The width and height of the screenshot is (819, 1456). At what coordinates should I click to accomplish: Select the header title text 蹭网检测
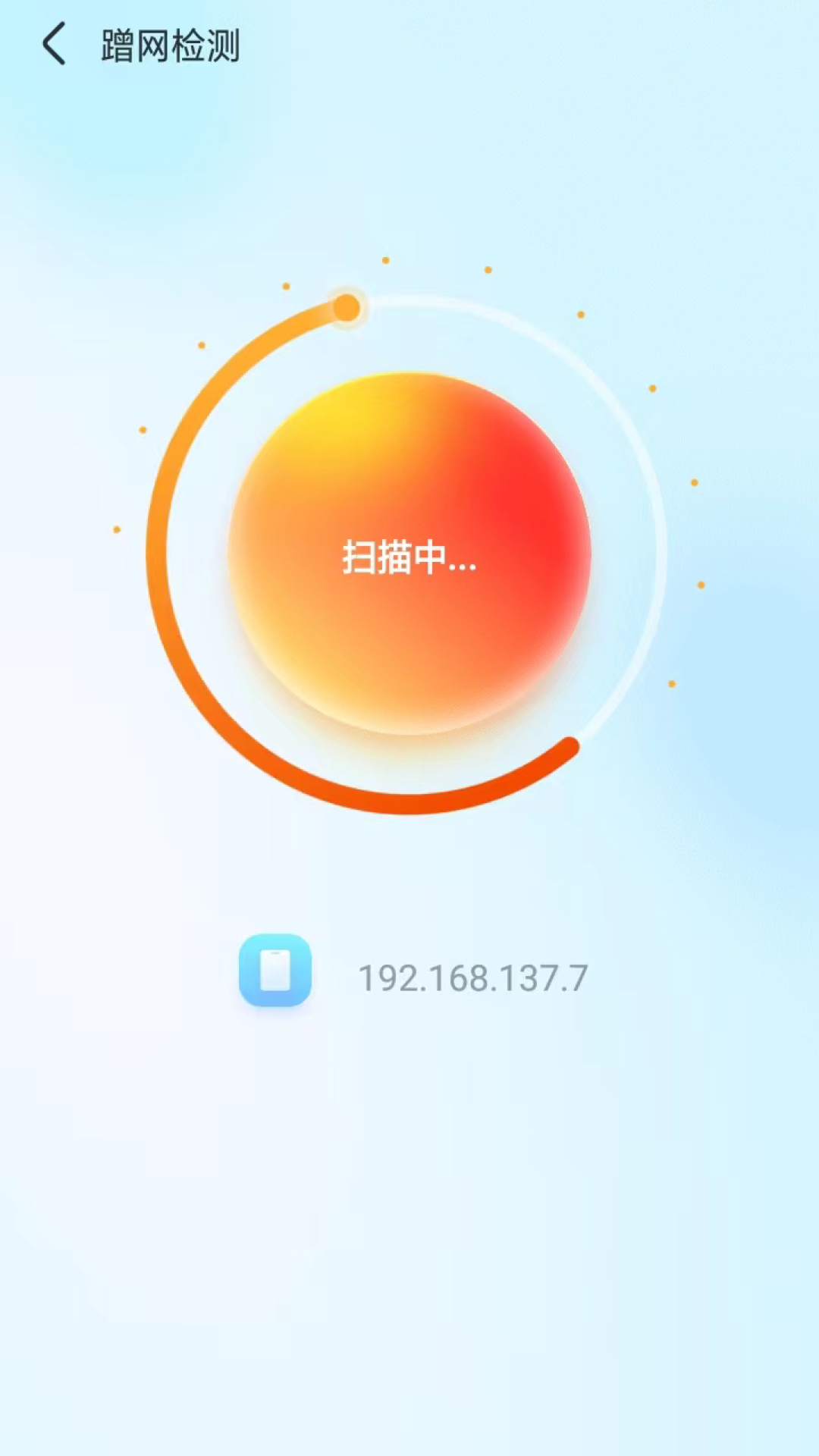[x=168, y=45]
